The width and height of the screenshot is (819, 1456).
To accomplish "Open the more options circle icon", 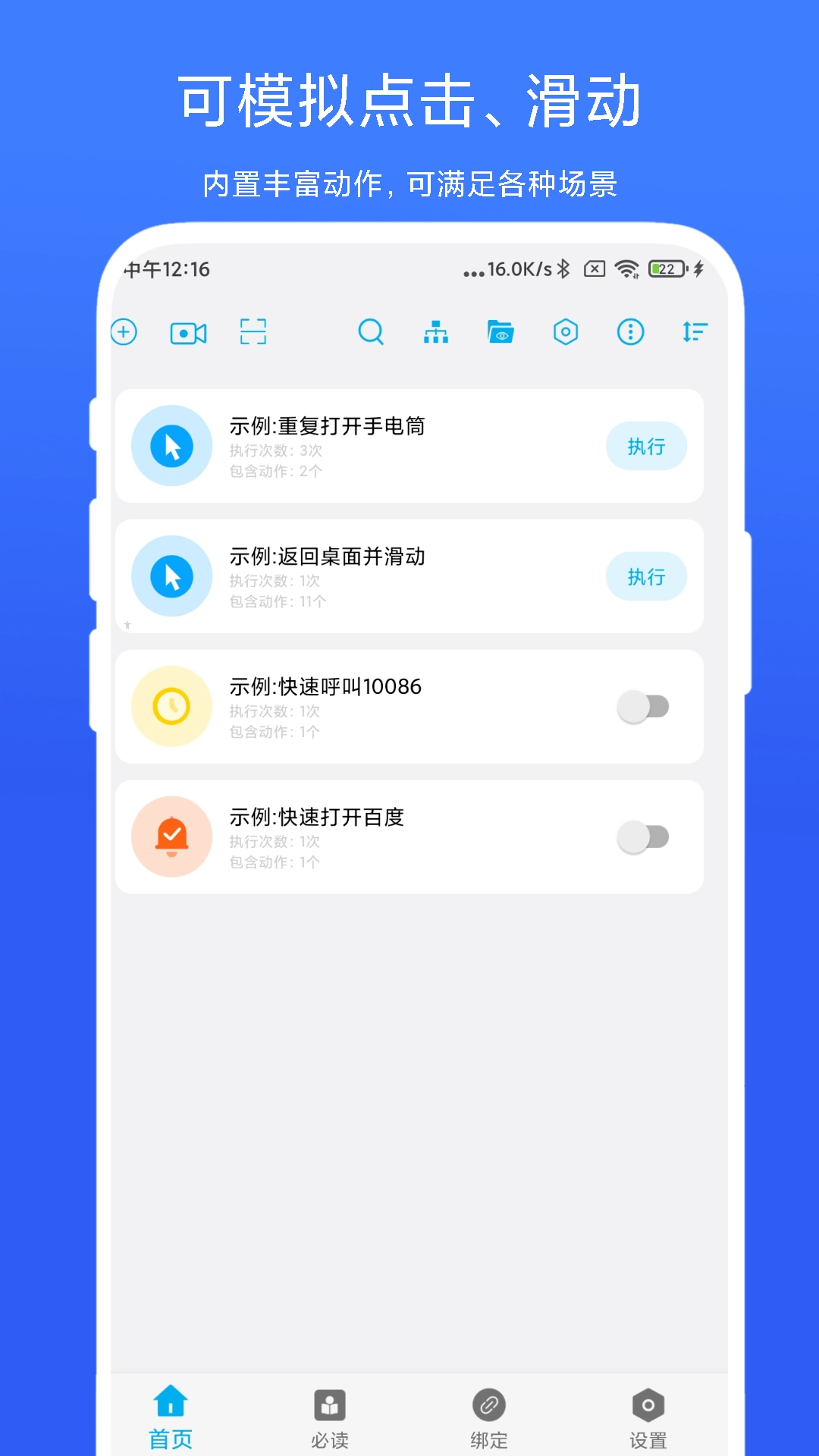I will (629, 332).
